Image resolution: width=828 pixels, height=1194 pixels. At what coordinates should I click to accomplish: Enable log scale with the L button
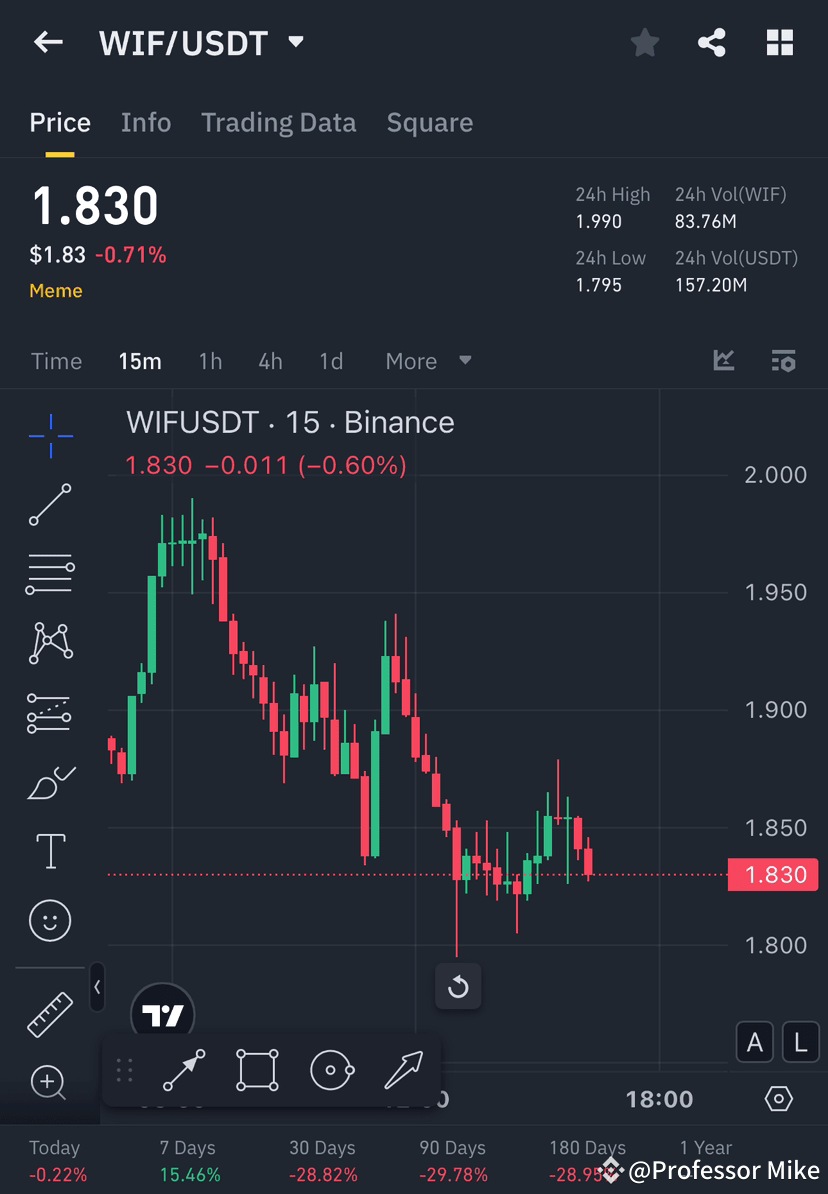click(800, 1042)
